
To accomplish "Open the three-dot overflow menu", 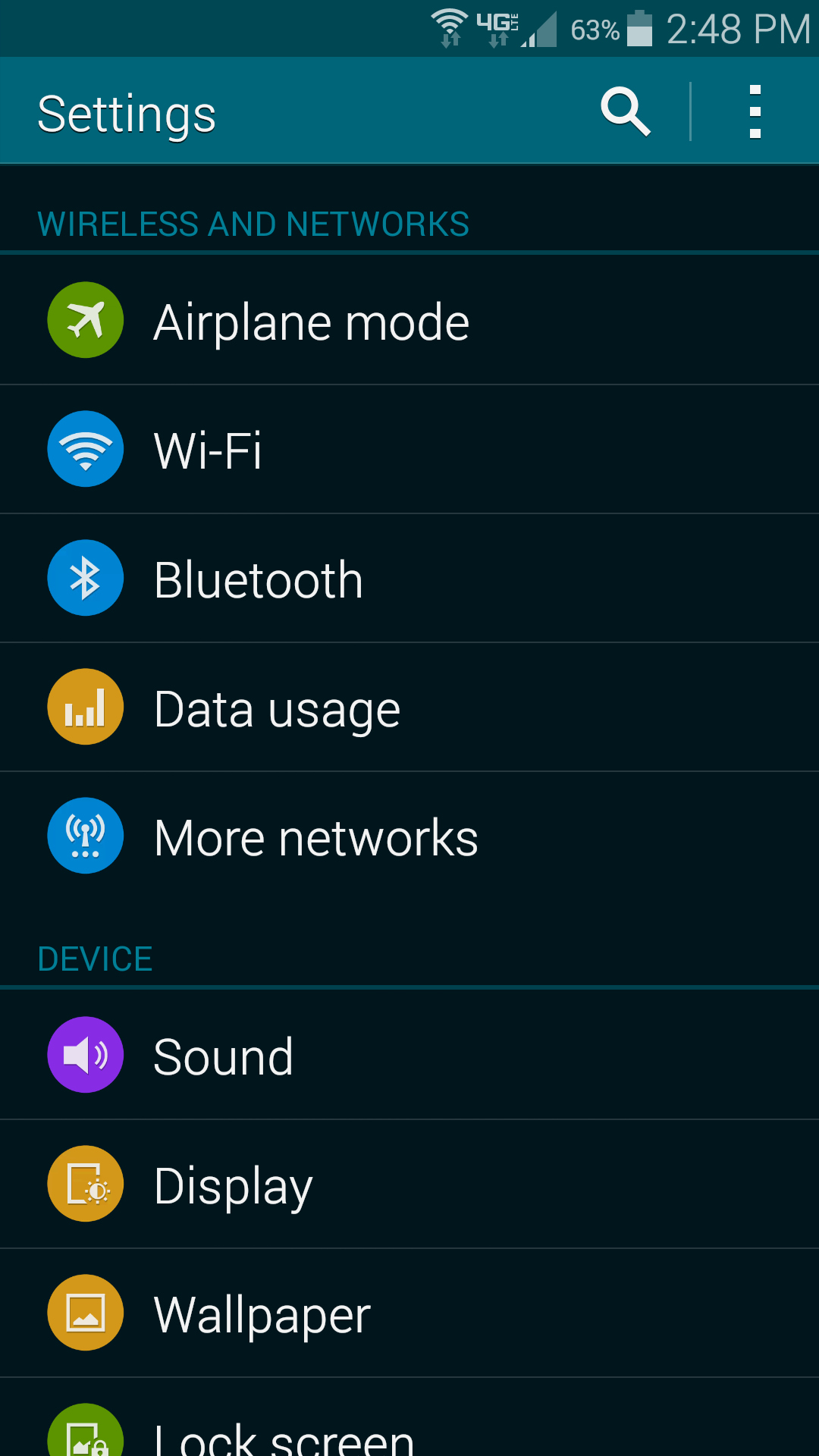I will [x=755, y=112].
